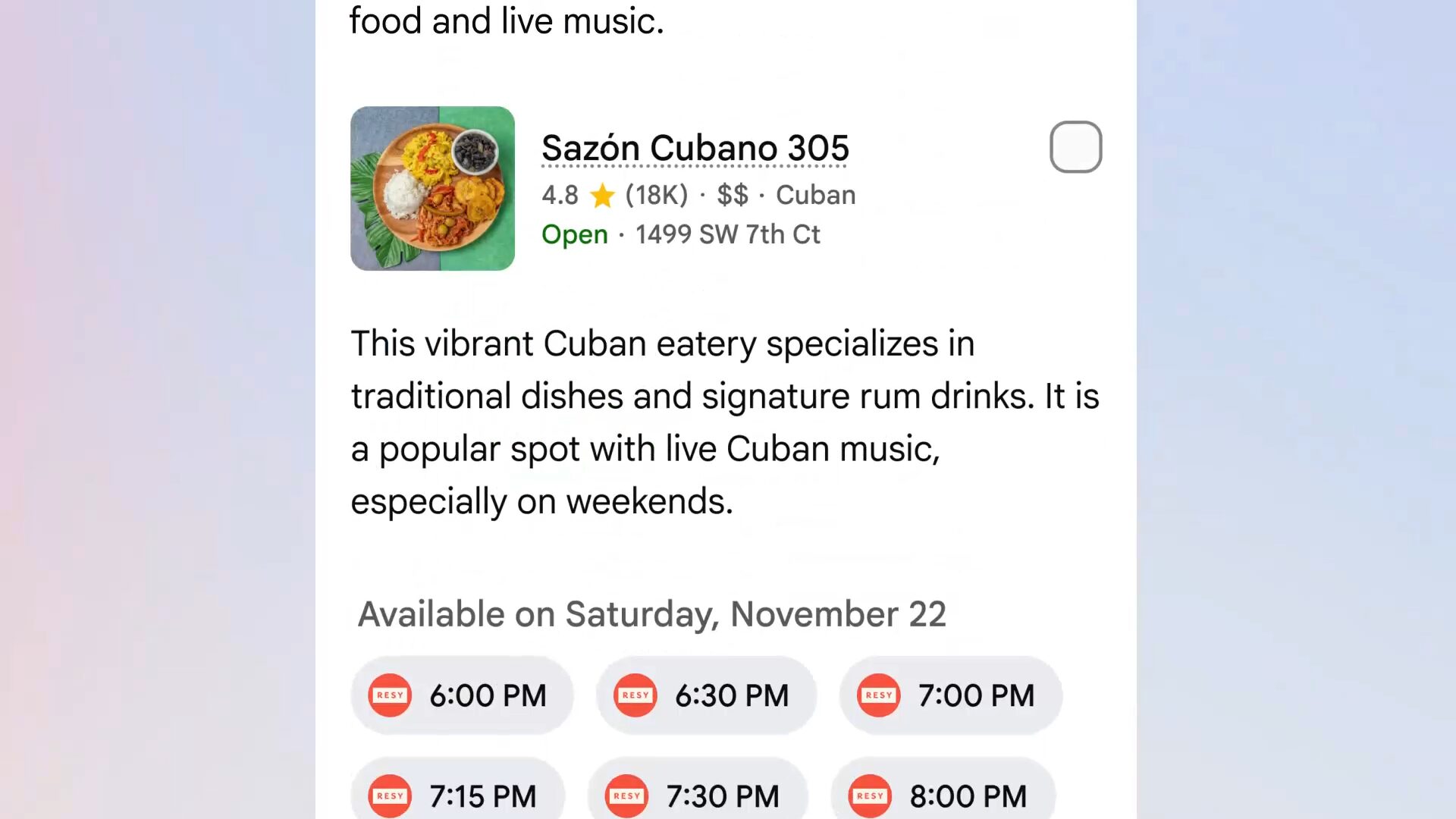Open the Sazón Cubano 305 restaurant link

(695, 148)
